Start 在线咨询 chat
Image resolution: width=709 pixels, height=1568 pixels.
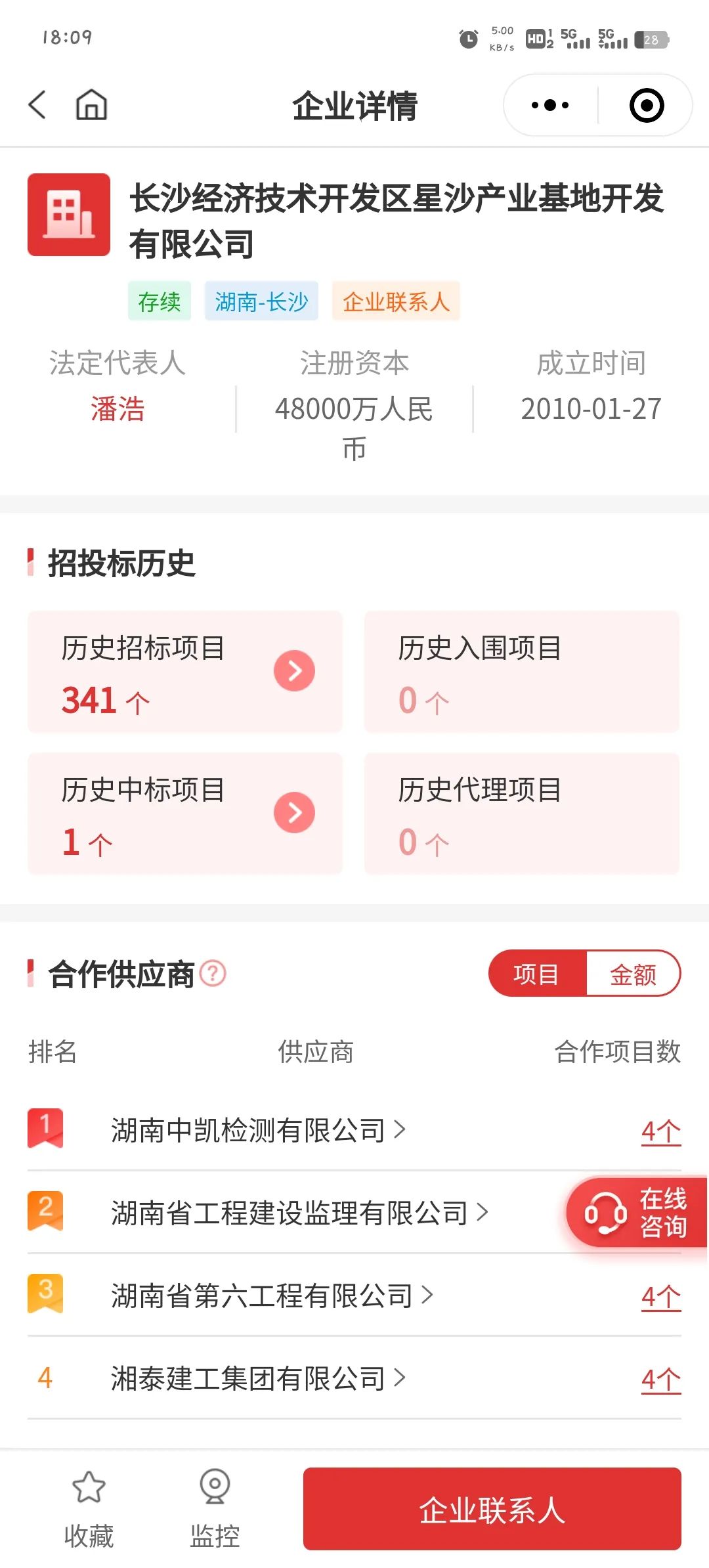(637, 1213)
